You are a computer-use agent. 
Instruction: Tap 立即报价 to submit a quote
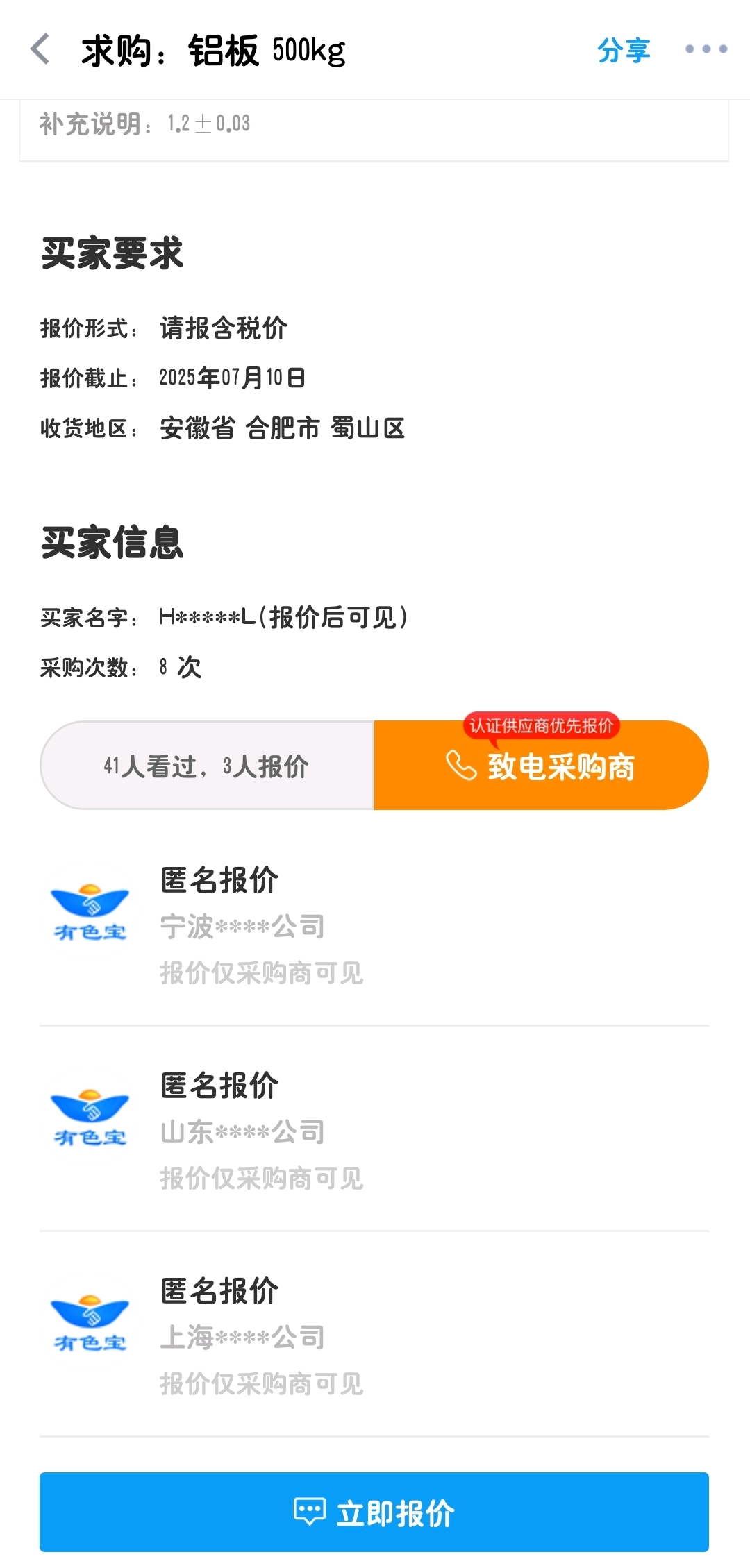374,1512
